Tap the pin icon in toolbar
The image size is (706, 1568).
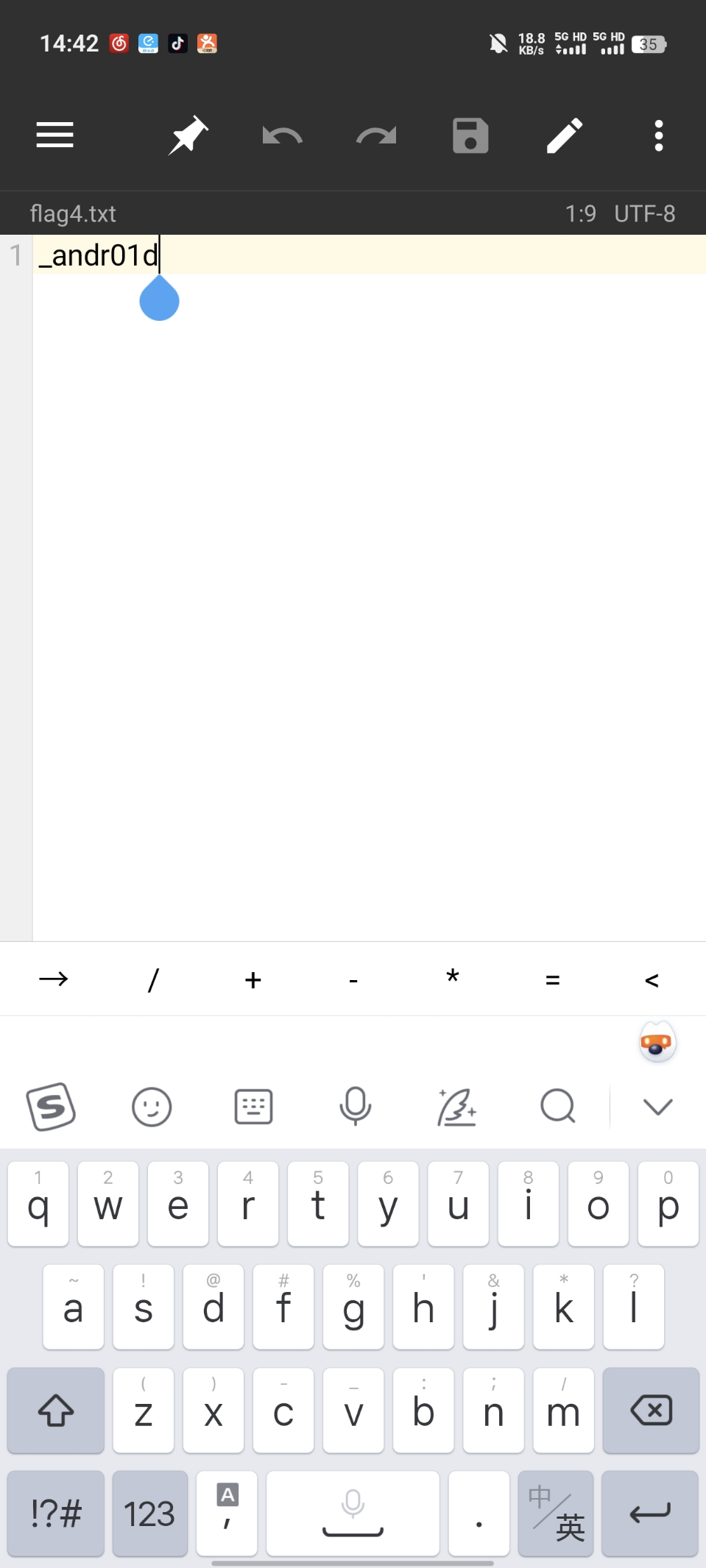[188, 136]
